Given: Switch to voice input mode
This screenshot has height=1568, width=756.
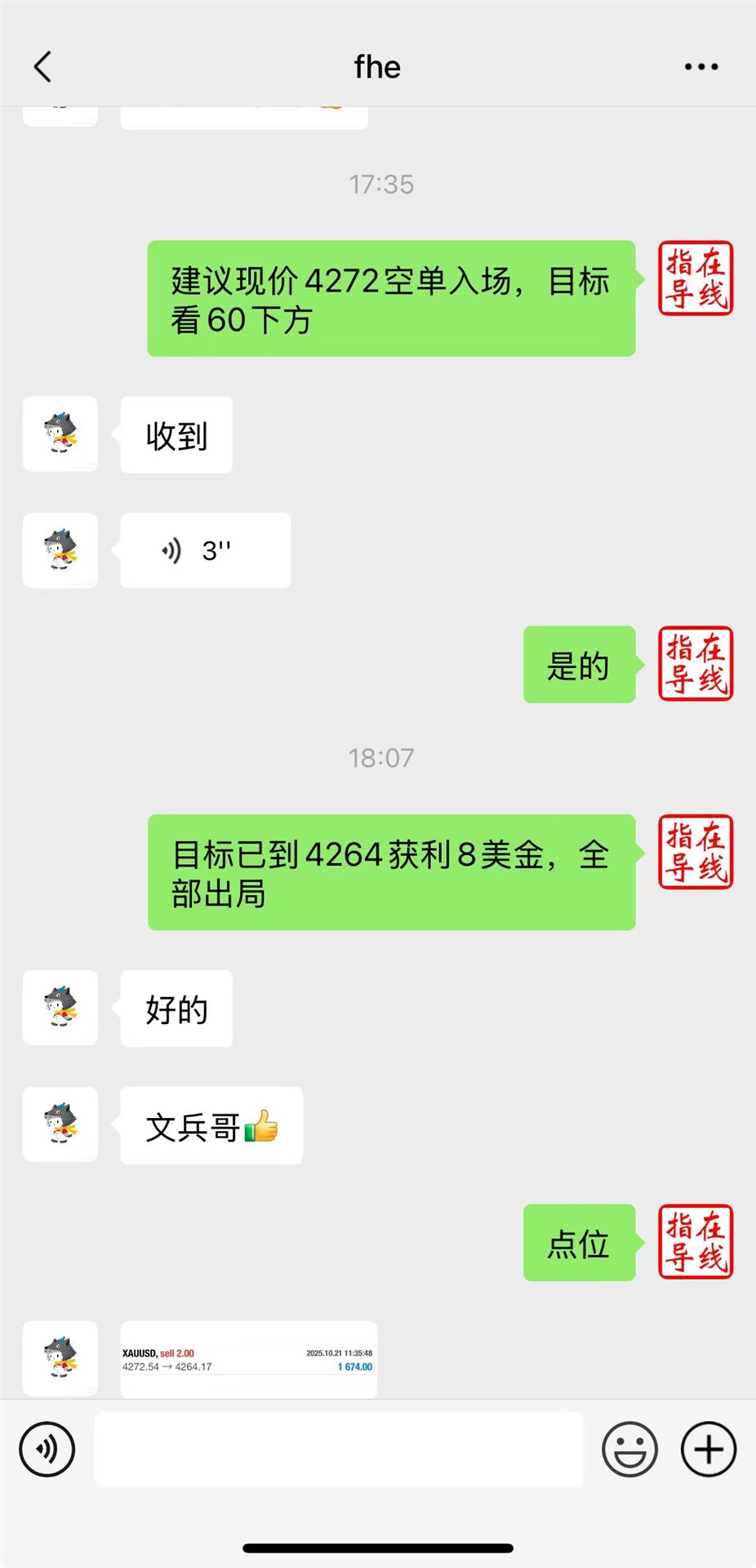Looking at the screenshot, I should tap(47, 1449).
